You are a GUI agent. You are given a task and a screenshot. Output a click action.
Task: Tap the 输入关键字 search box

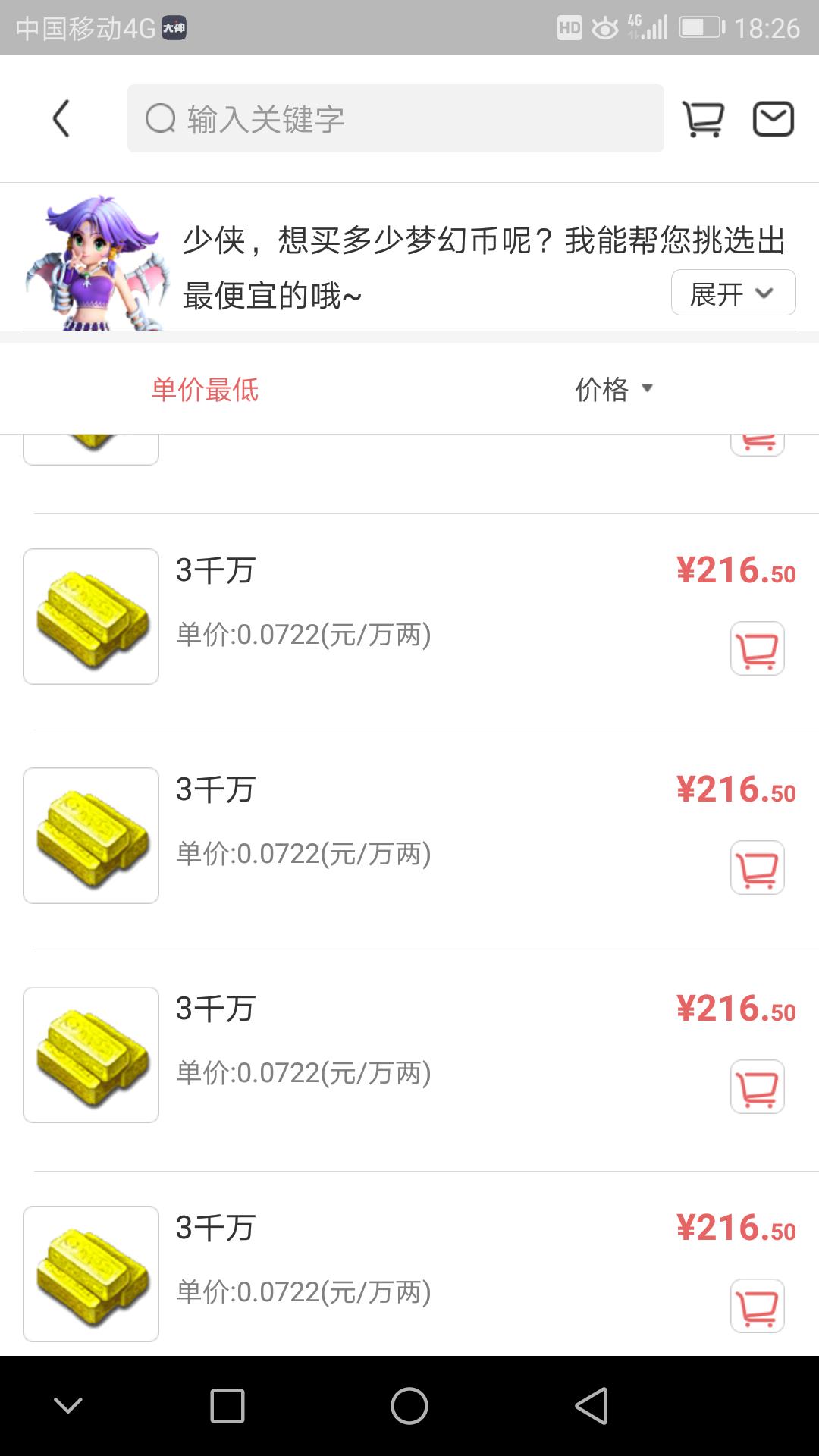(395, 119)
